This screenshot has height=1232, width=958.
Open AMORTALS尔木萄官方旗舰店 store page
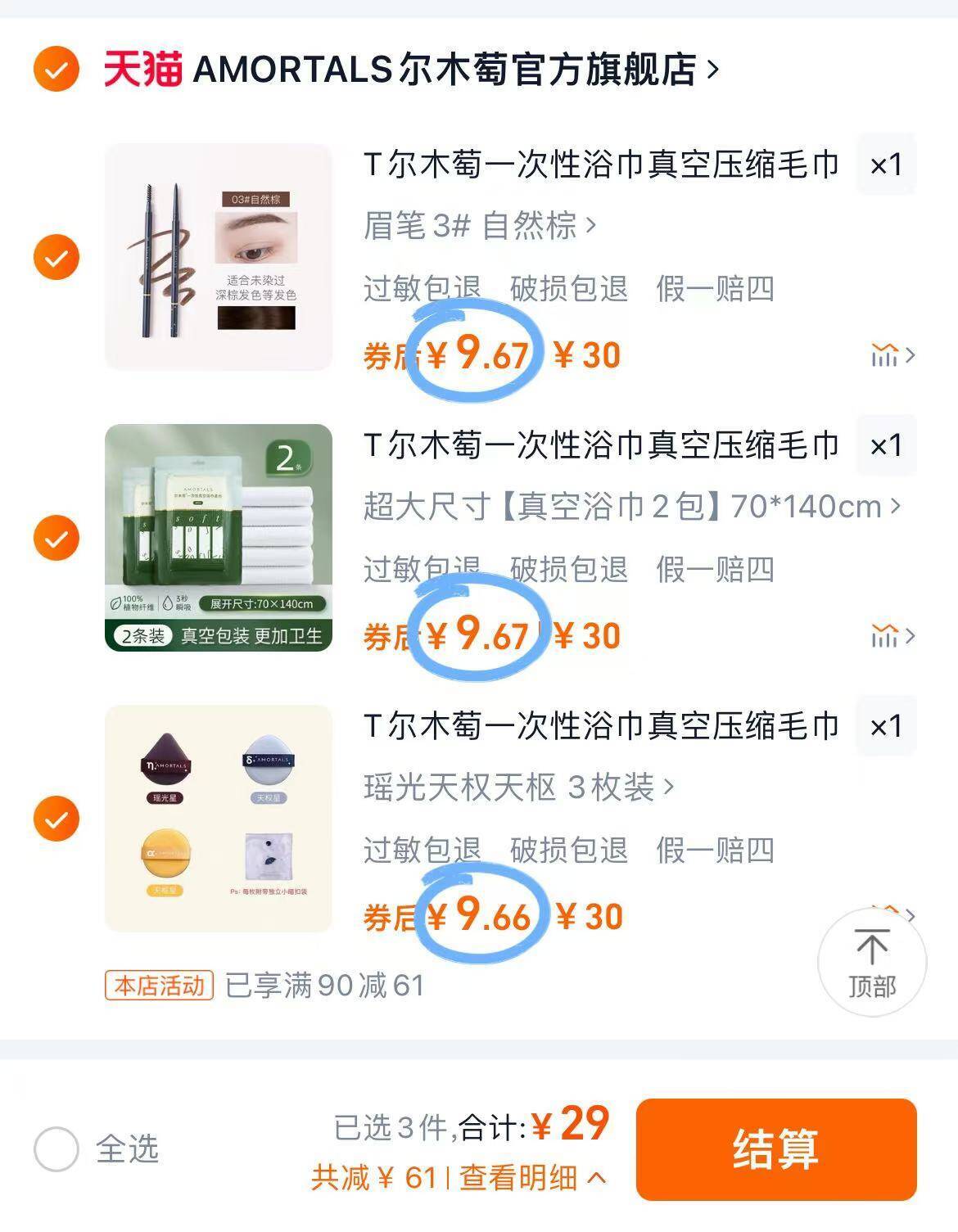click(x=450, y=72)
